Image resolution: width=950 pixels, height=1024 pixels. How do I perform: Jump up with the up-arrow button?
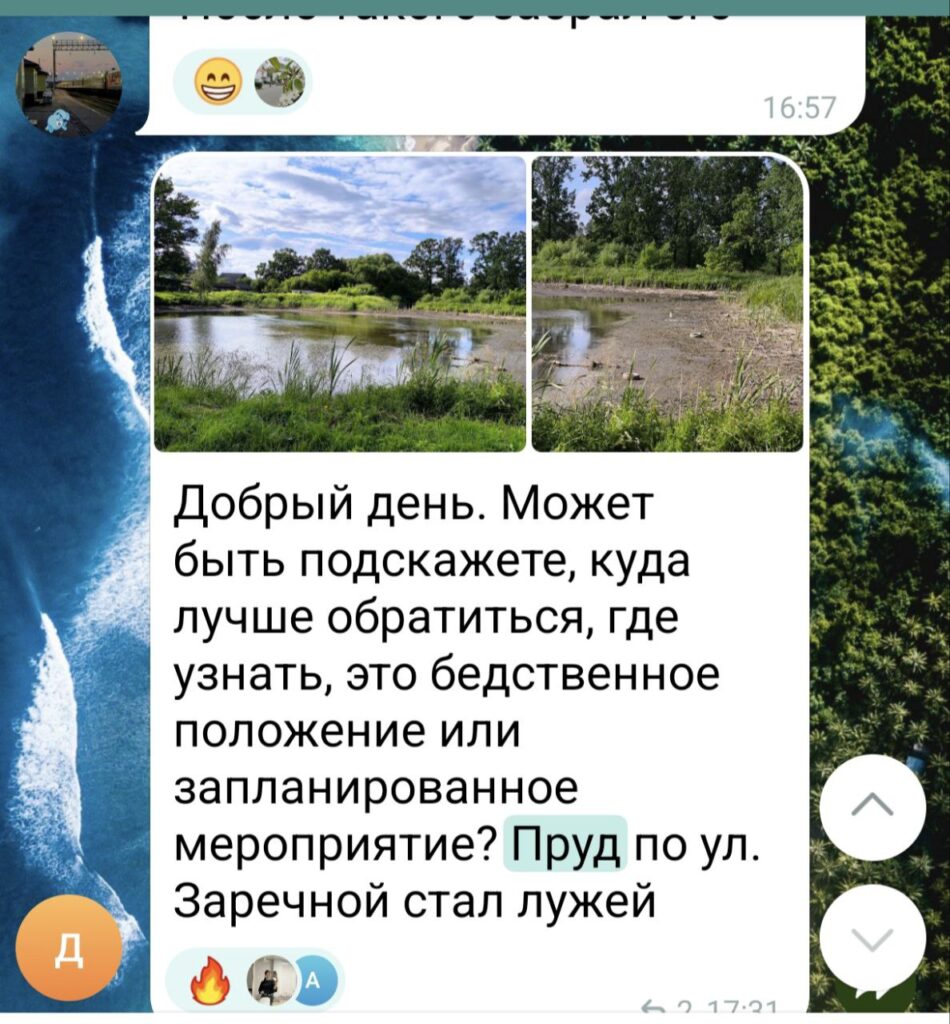(x=872, y=807)
